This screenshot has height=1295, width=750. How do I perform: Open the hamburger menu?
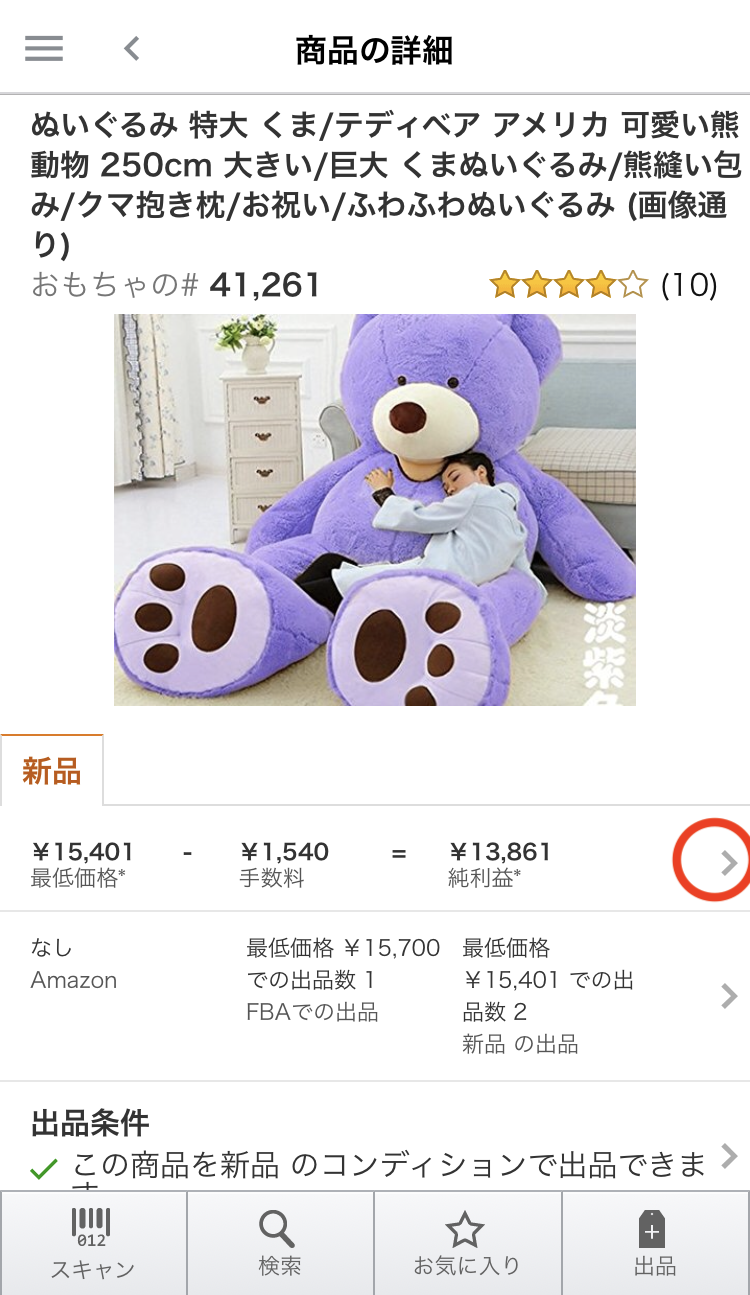(44, 49)
